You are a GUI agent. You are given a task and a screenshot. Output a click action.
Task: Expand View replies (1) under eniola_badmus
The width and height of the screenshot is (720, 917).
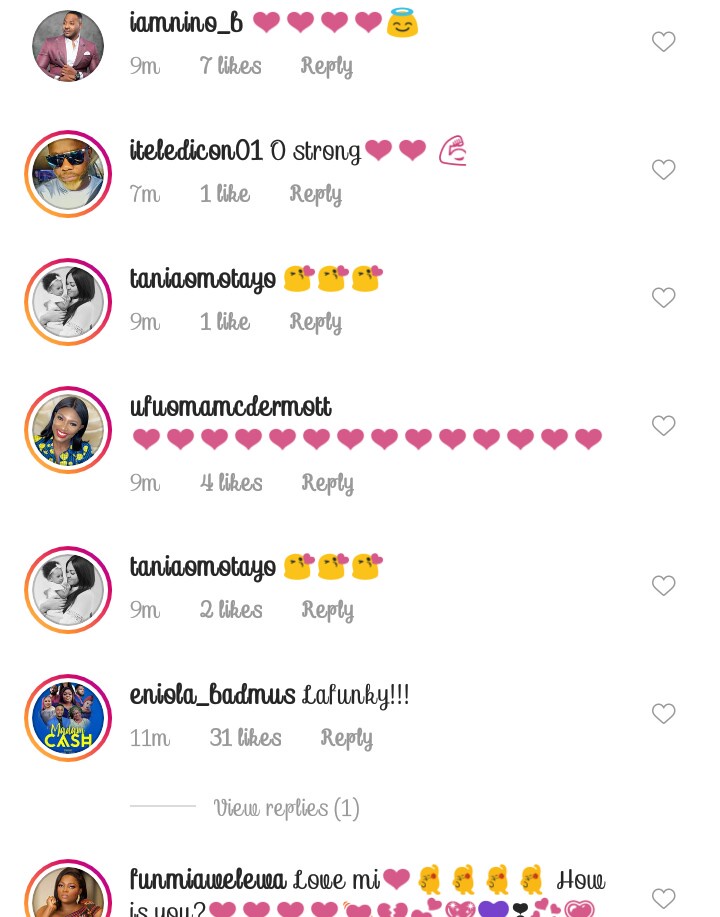286,808
